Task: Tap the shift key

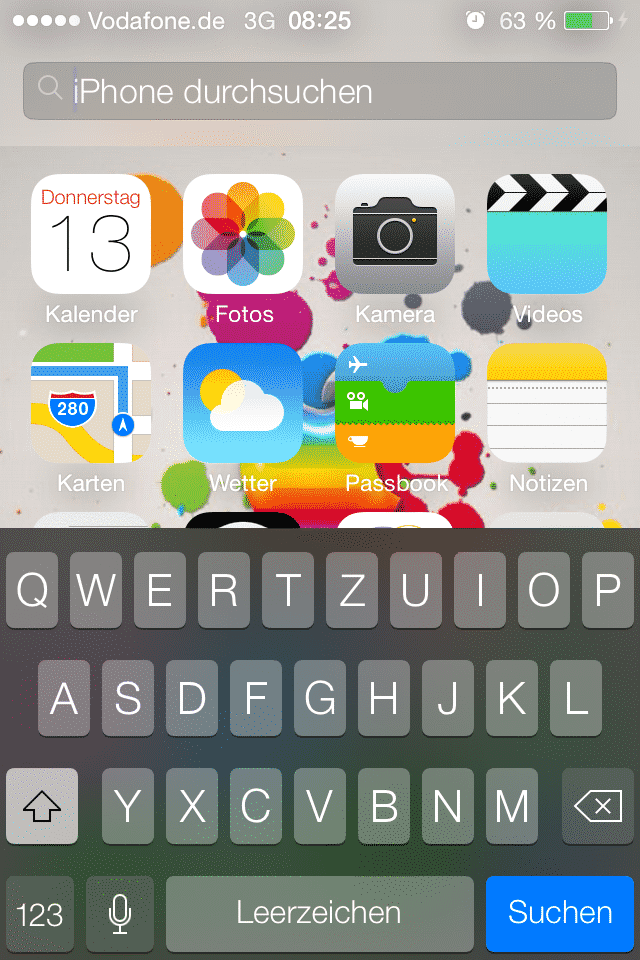Action: pyautogui.click(x=42, y=806)
